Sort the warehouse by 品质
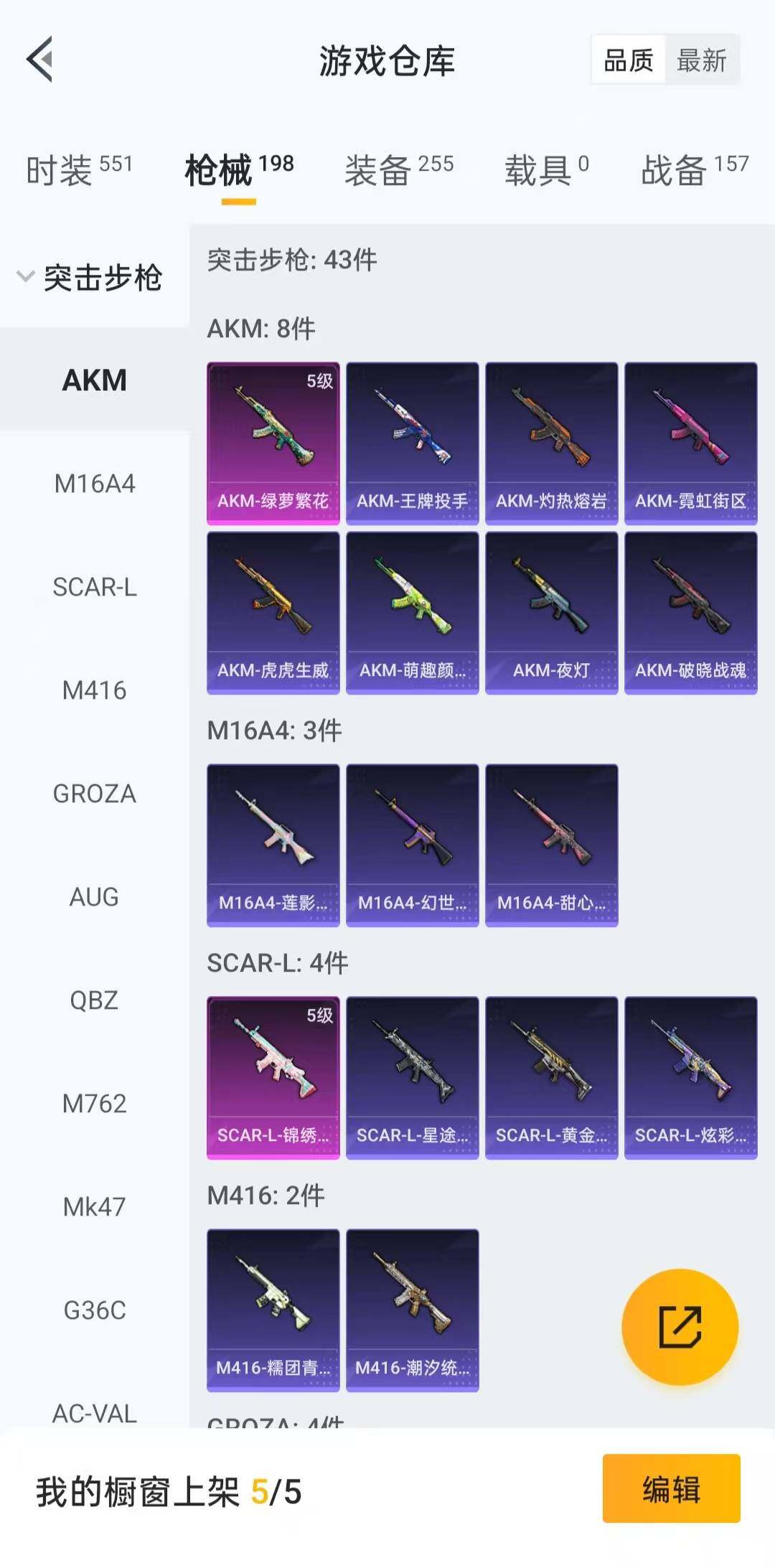 [629, 60]
